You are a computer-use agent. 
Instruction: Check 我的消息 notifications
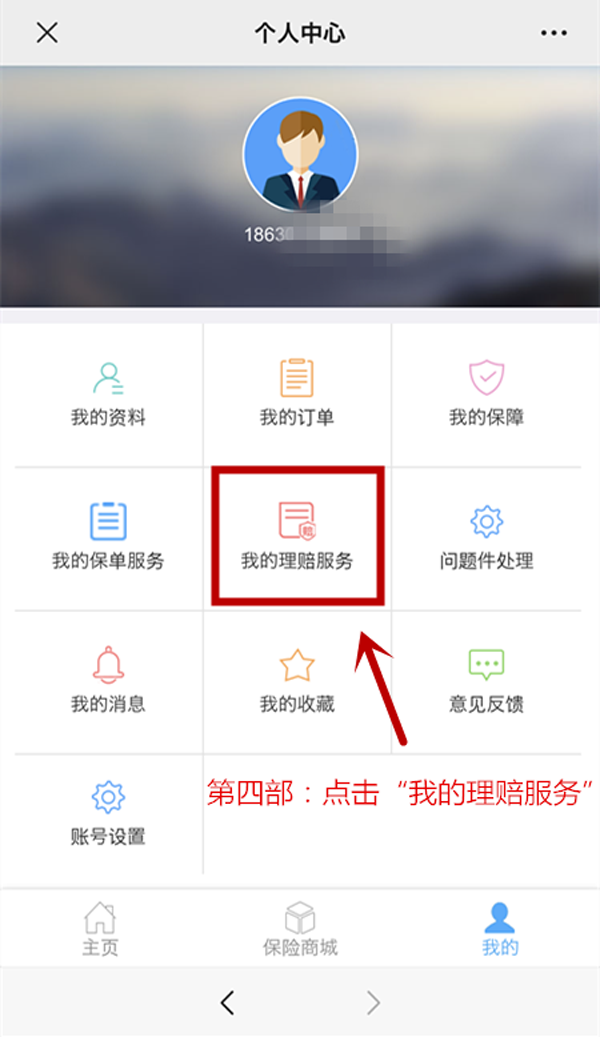pos(108,680)
